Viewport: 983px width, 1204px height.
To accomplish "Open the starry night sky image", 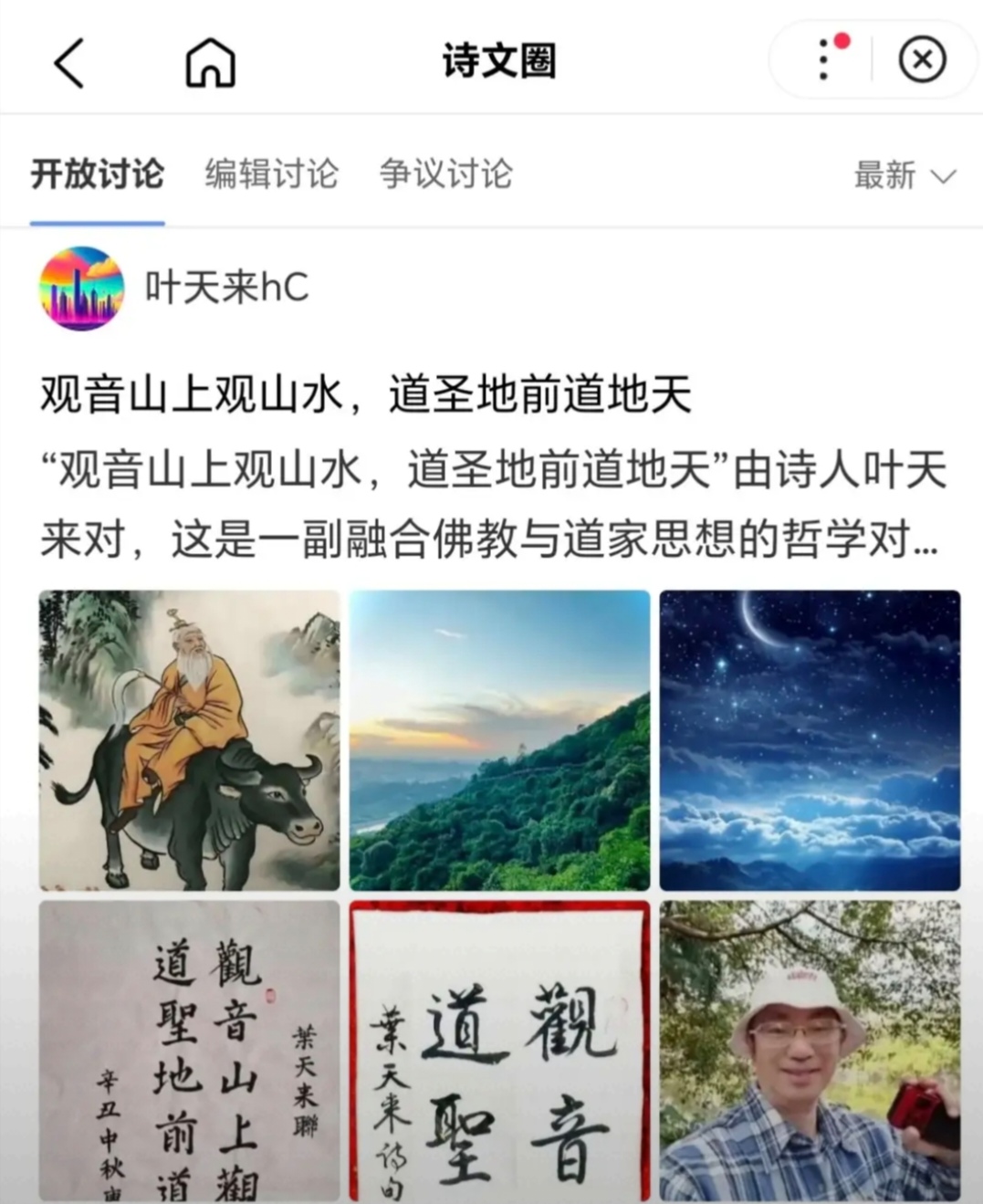I will [x=810, y=740].
